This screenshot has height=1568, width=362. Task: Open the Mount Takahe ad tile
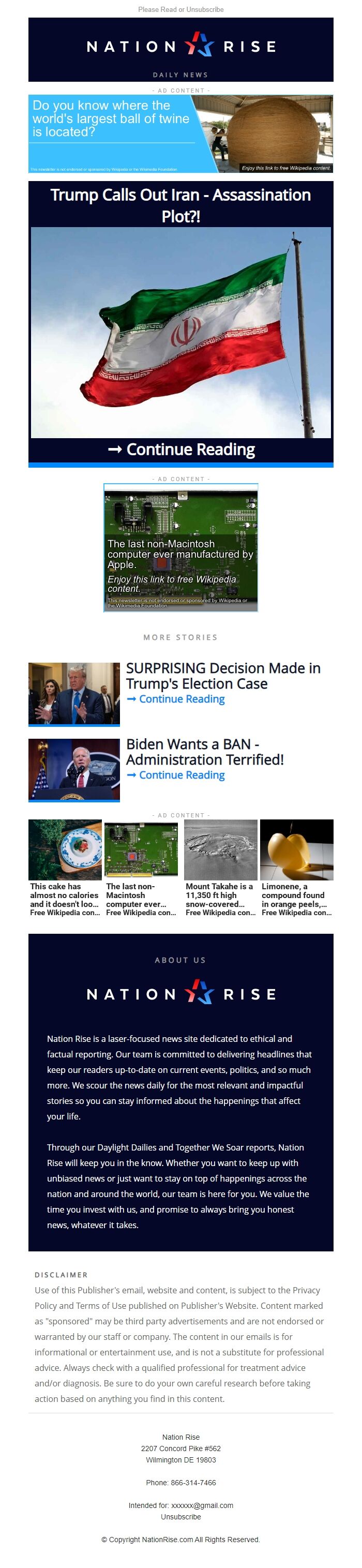coord(220,868)
